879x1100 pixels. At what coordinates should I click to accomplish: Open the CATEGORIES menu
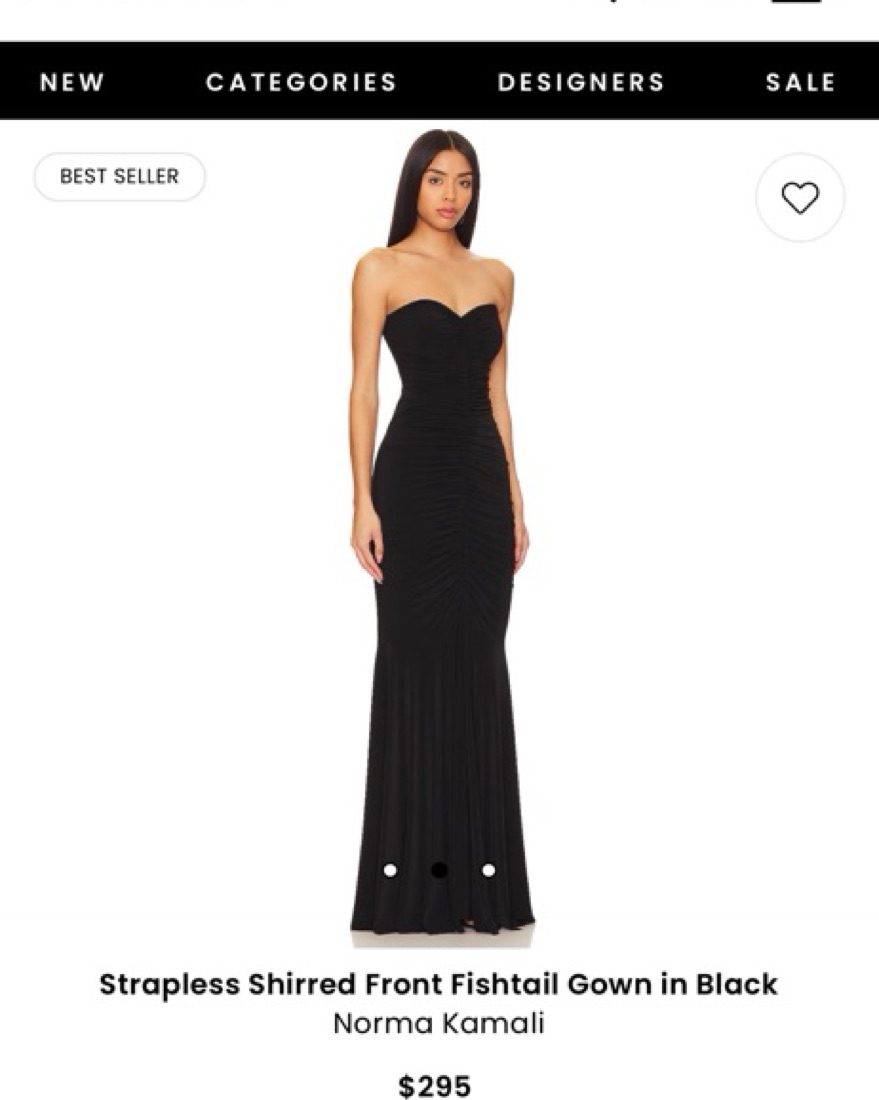click(x=301, y=82)
